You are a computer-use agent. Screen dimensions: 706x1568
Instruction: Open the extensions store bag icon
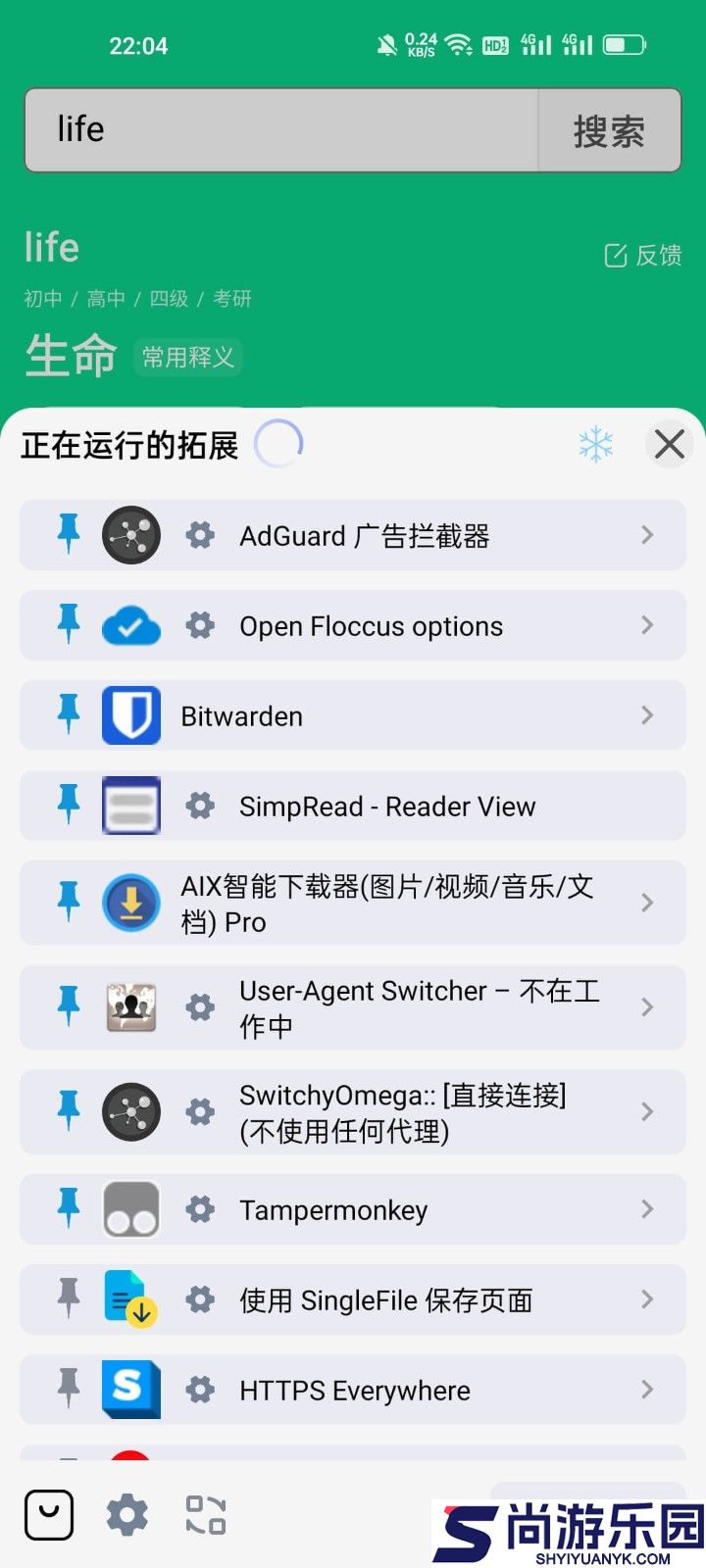[48, 1513]
